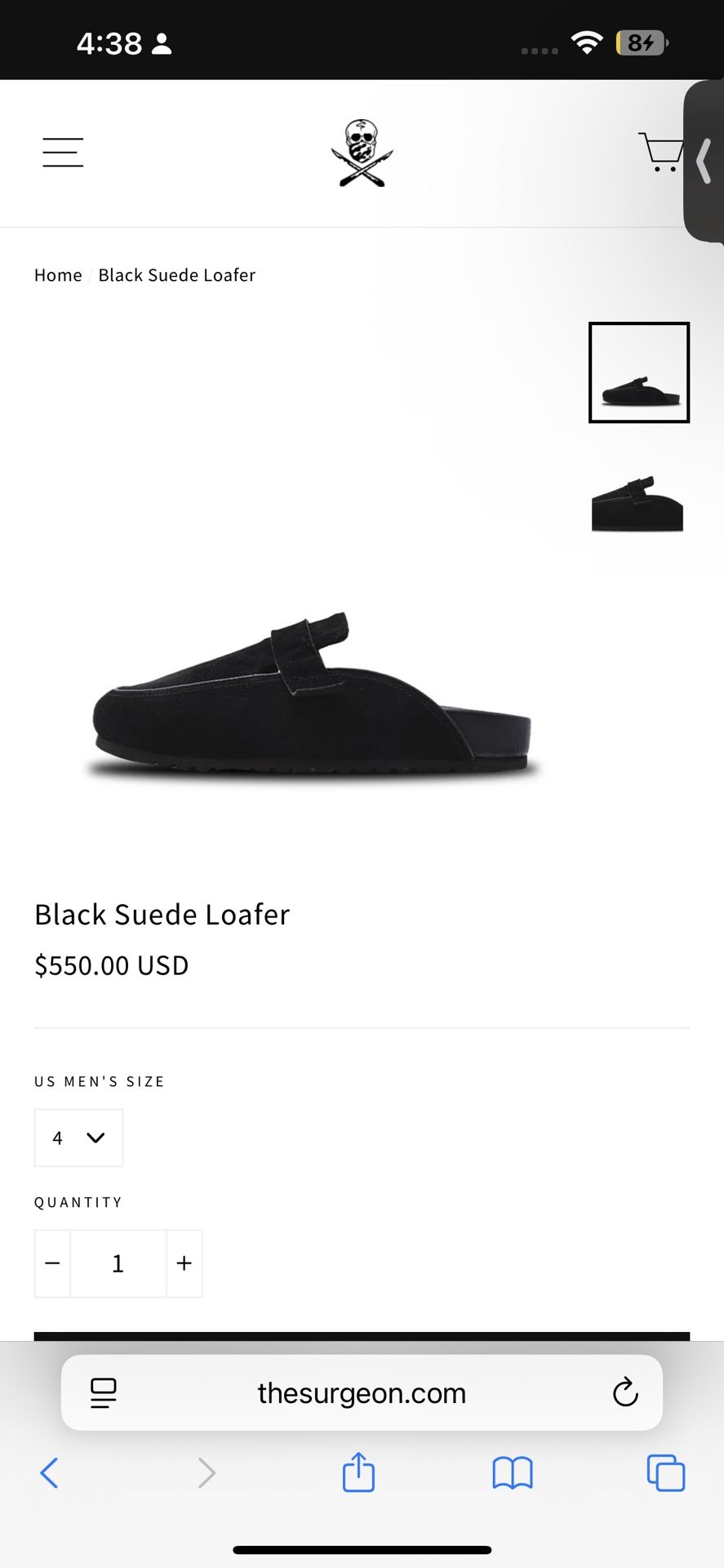Switch to the second product image

point(637,502)
